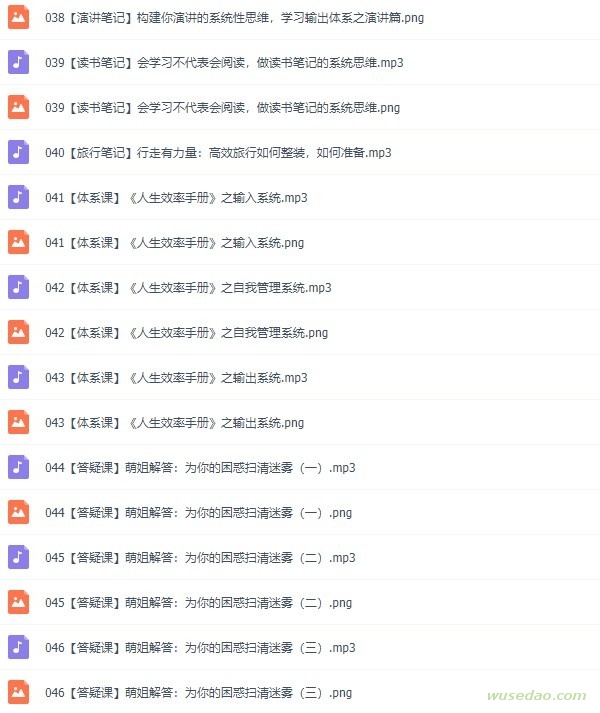Play 044 答疑课 (一).mp3
This screenshot has height=713, width=600.
[x=200, y=467]
